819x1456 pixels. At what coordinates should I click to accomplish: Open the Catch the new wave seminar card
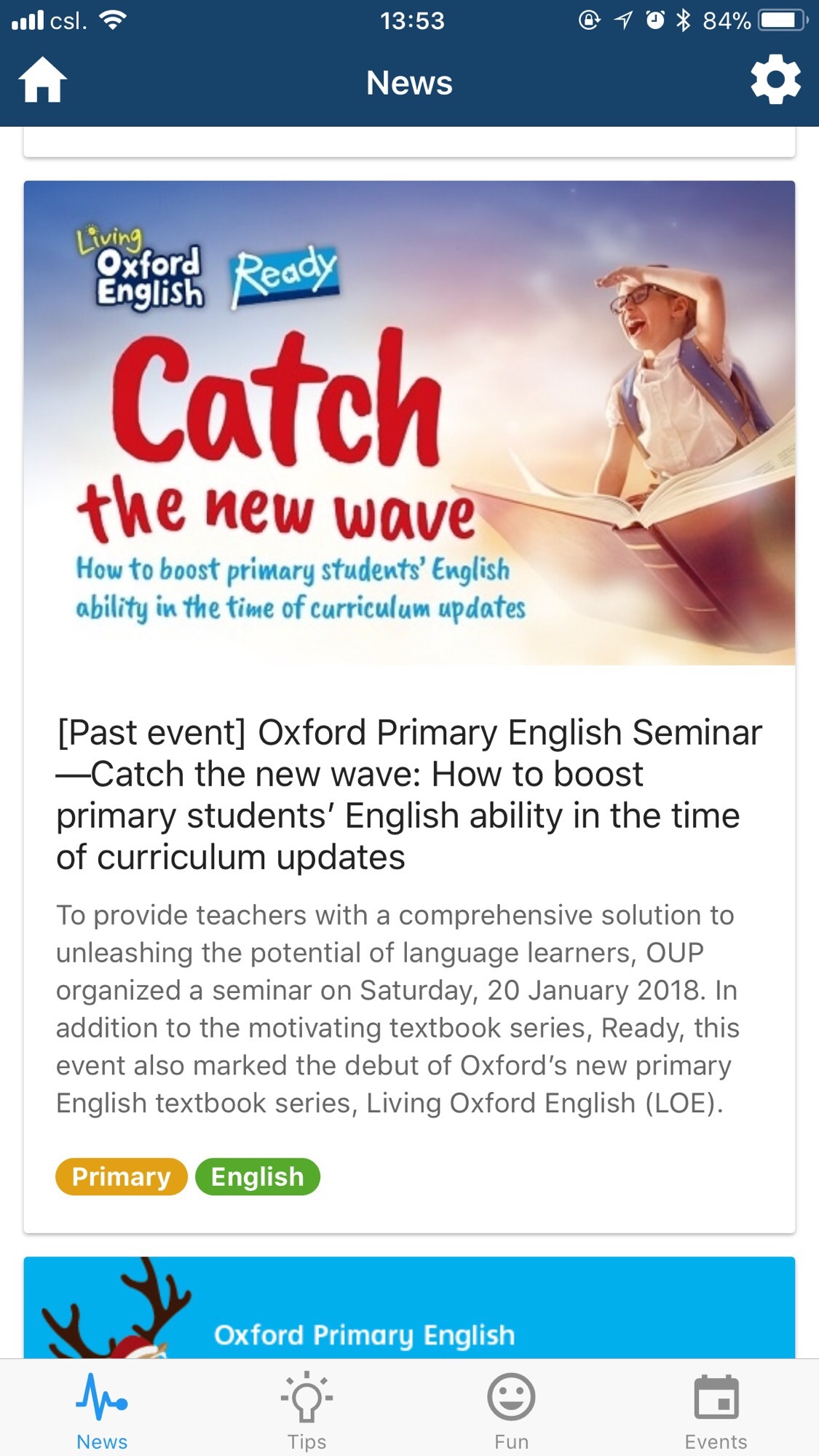409,707
